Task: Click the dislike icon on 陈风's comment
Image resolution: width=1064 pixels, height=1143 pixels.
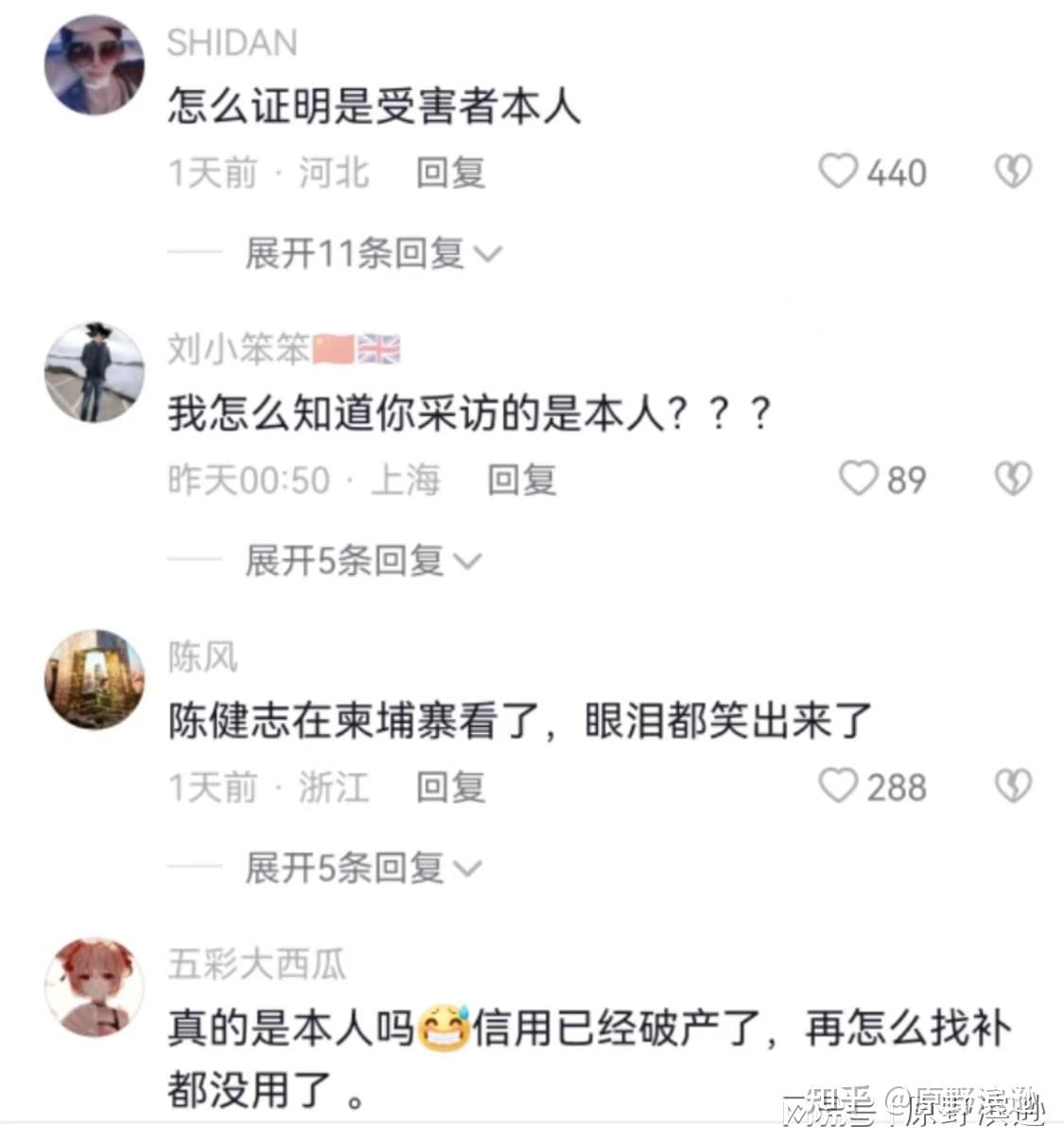Action: tap(1013, 785)
